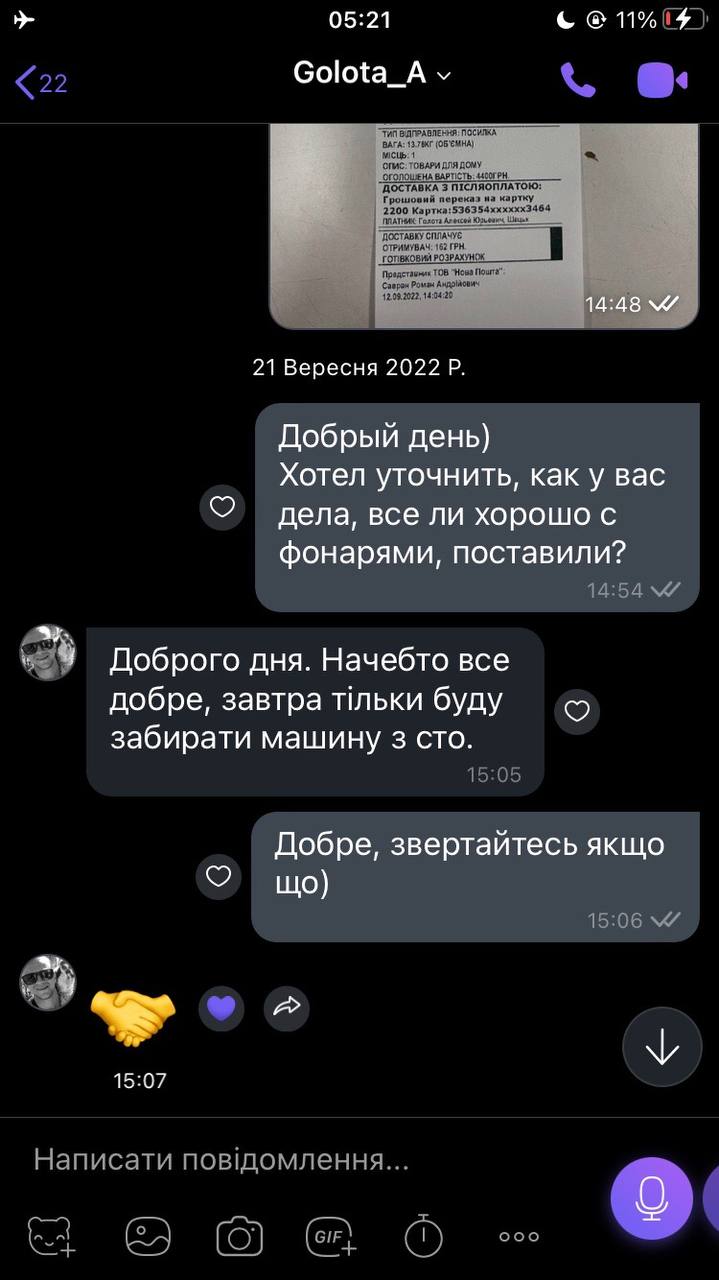Like the 'Добре, звертайтесь якщо що)' message
This screenshot has height=1280, width=719.
218,877
